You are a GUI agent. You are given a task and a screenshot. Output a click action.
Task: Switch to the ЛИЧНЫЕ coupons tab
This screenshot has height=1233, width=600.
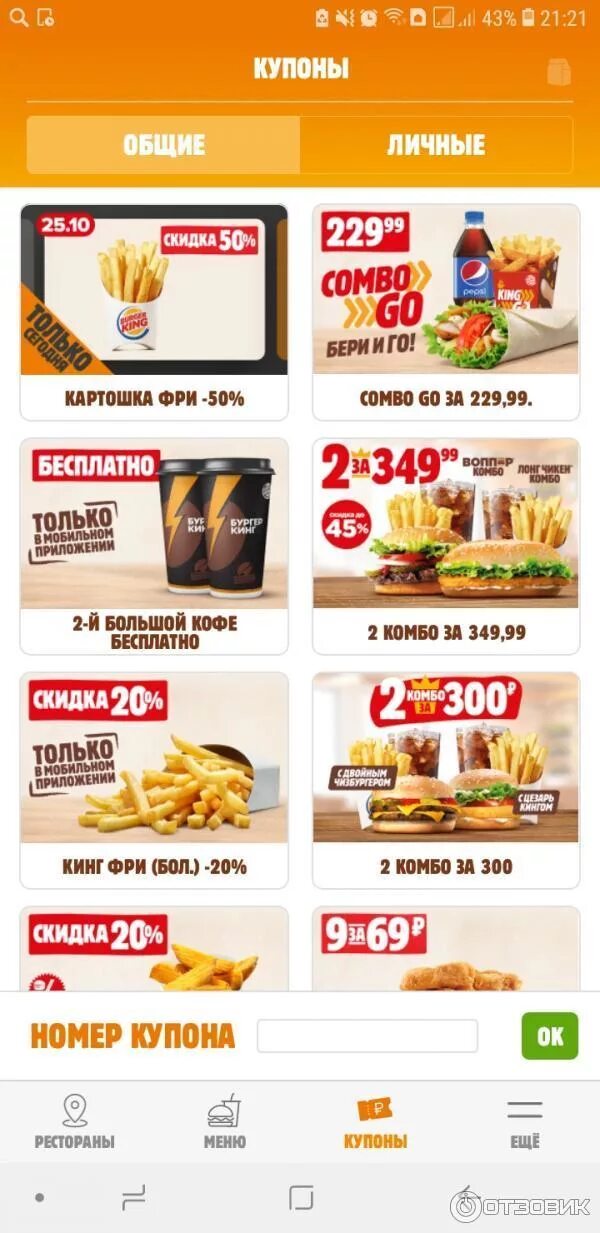point(436,145)
